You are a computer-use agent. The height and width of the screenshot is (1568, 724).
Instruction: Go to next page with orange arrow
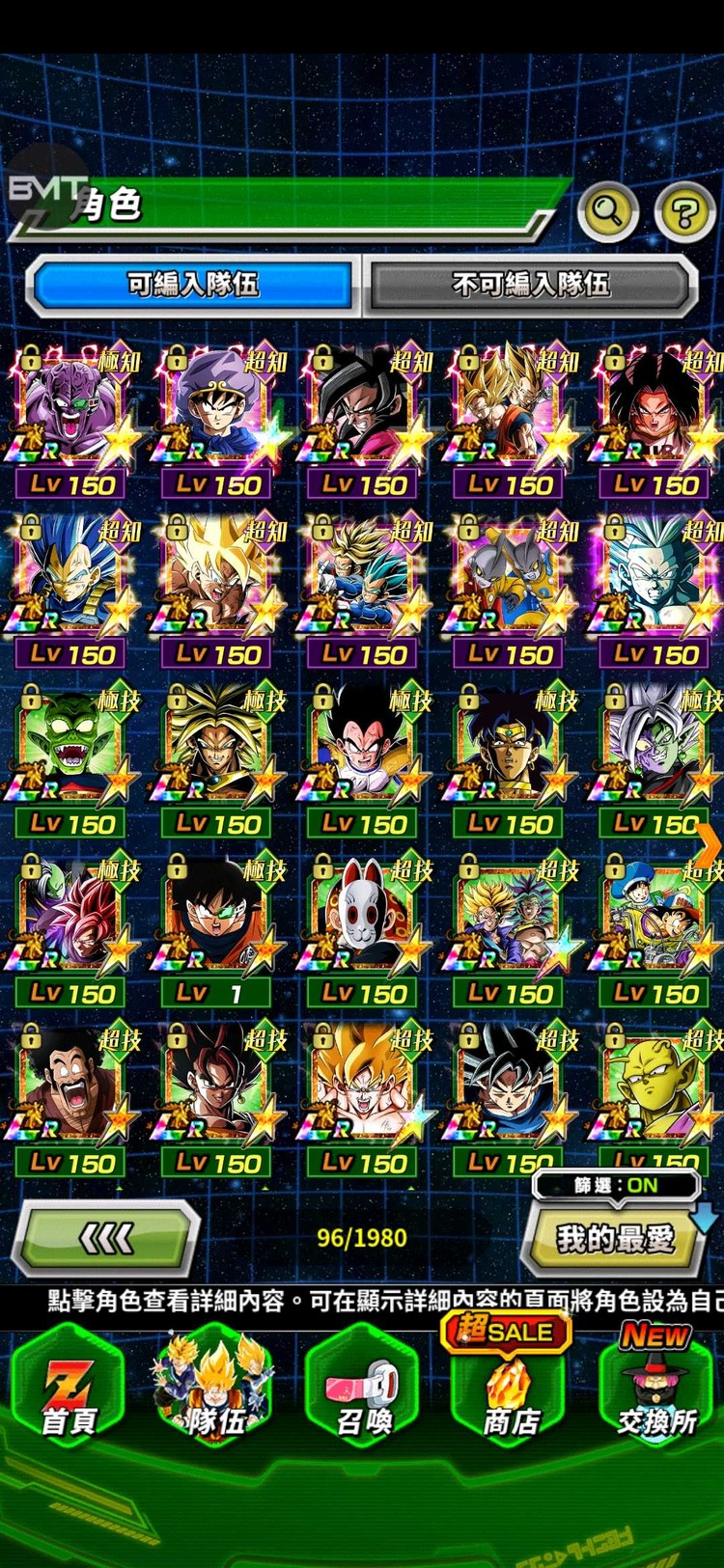point(709,845)
